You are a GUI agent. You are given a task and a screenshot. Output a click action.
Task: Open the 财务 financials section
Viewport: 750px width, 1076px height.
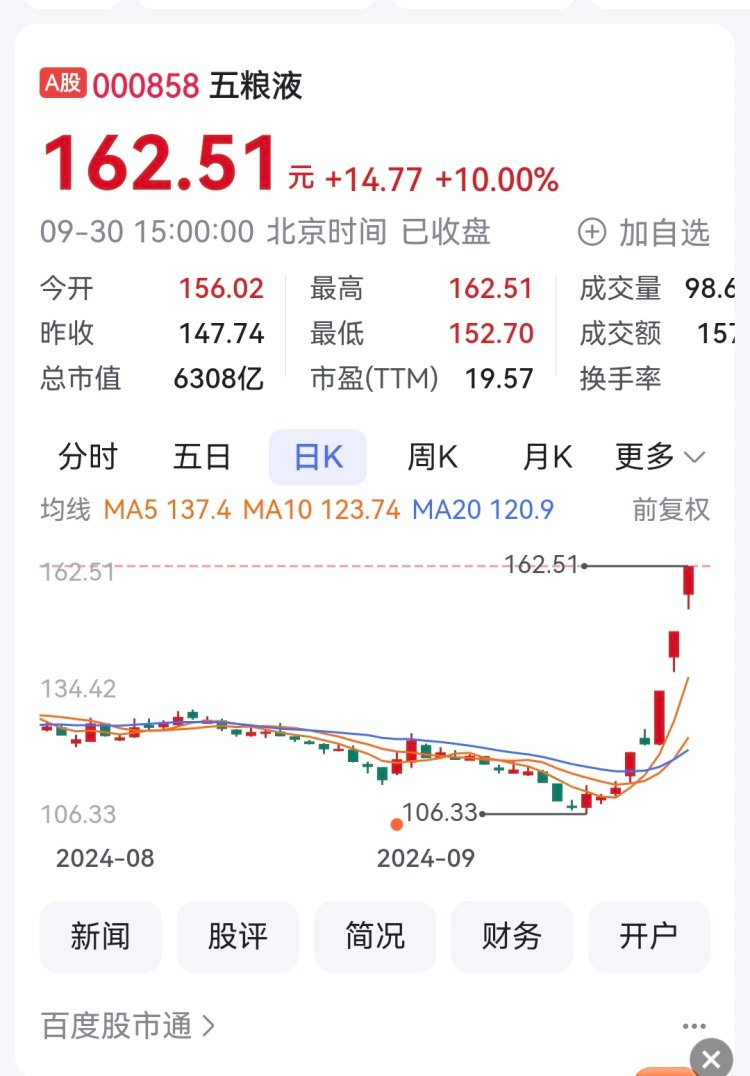point(512,936)
